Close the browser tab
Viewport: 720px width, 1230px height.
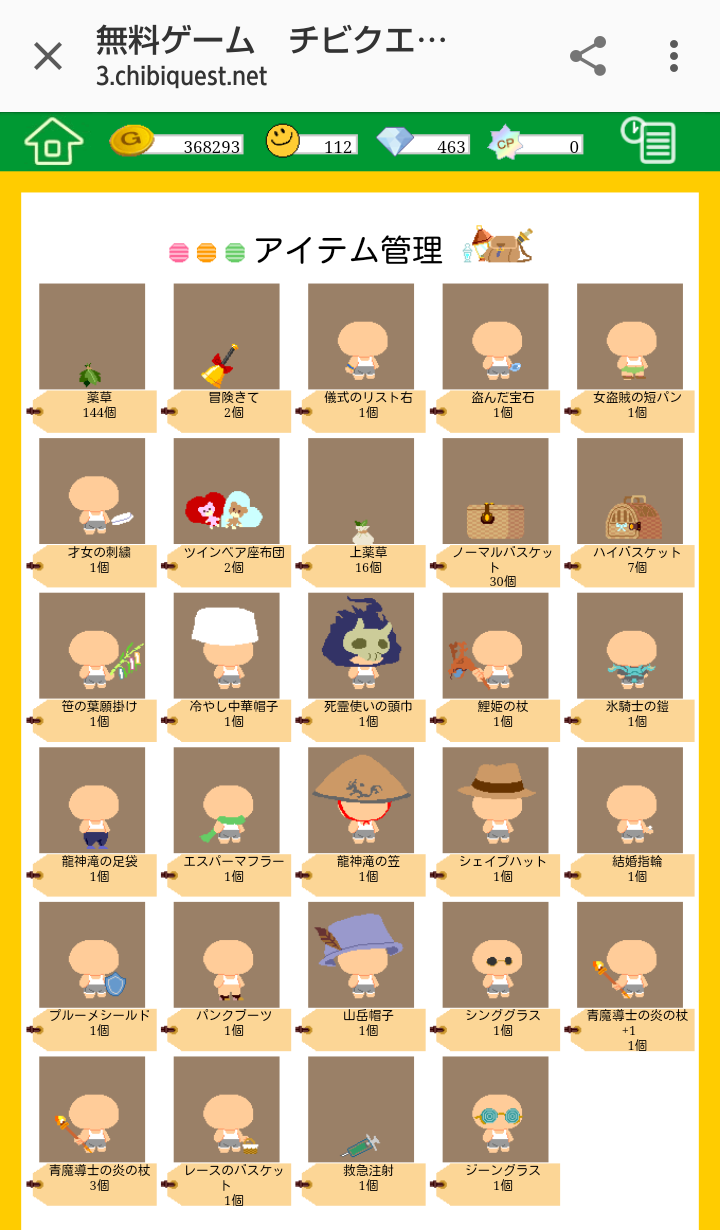click(x=48, y=56)
